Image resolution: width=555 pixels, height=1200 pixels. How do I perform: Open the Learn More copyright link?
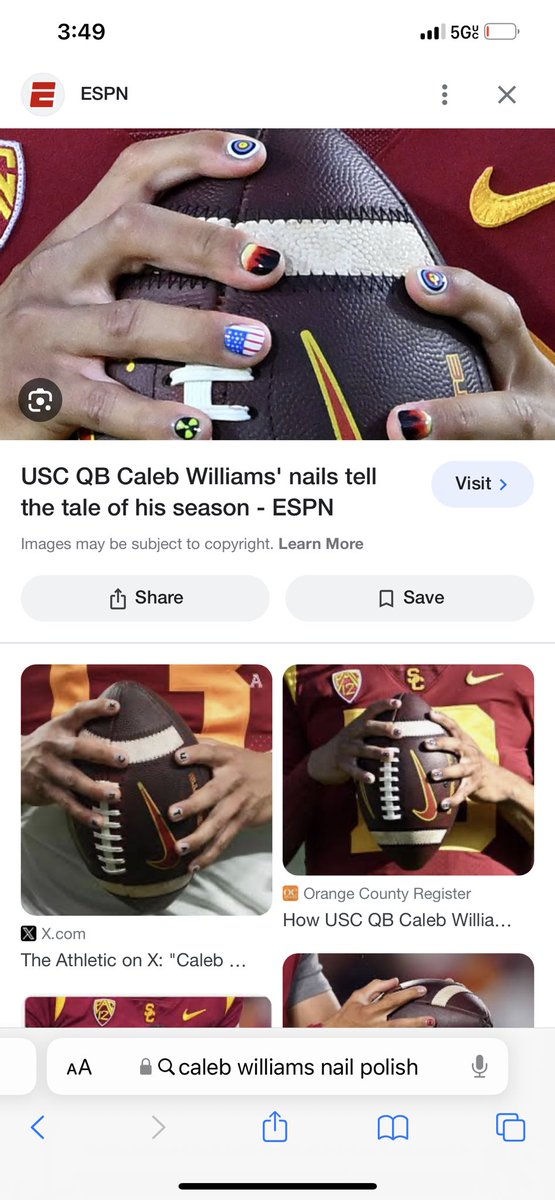pos(321,544)
